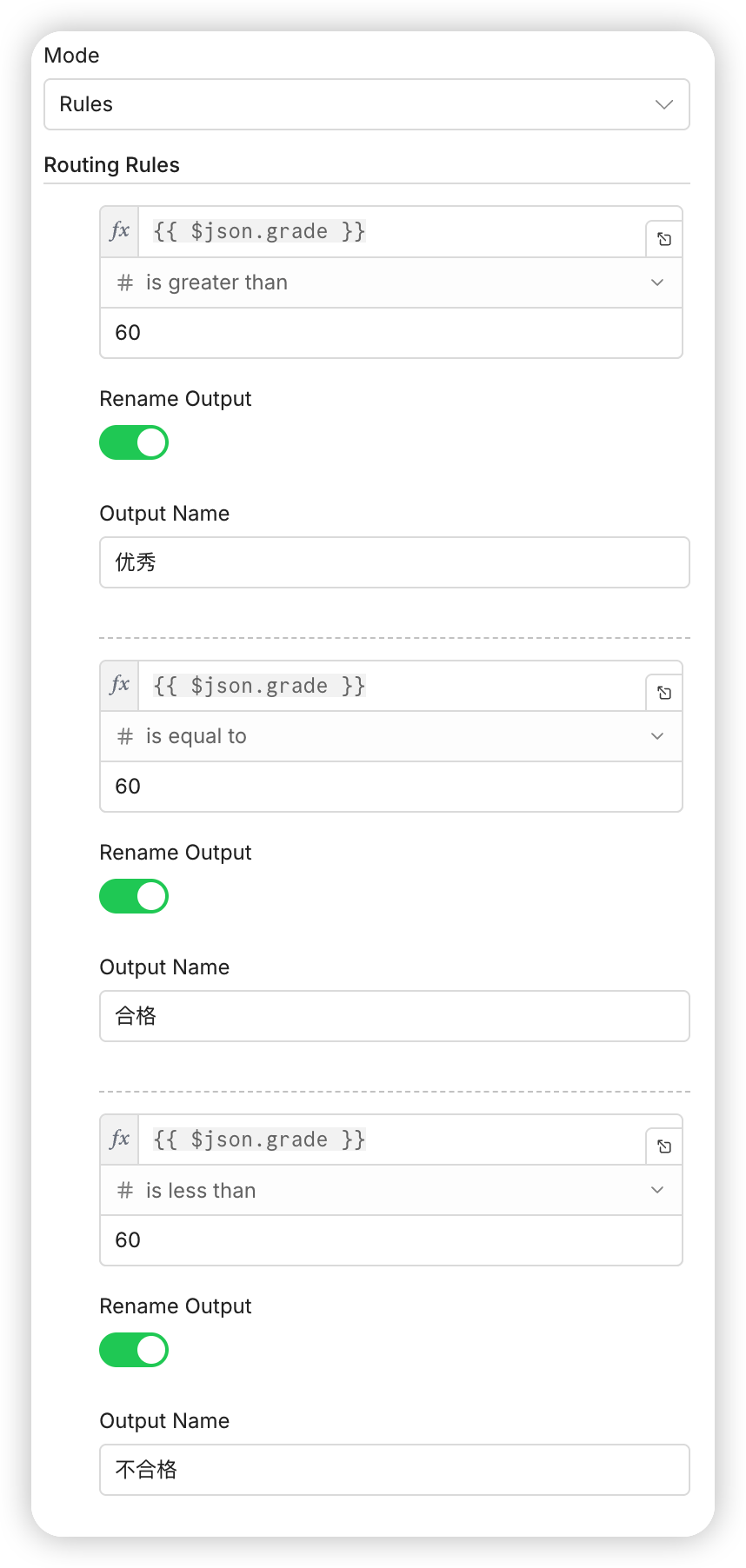The width and height of the screenshot is (746, 1568).
Task: Open the Mode dropdown showing Rules
Action: click(x=366, y=104)
